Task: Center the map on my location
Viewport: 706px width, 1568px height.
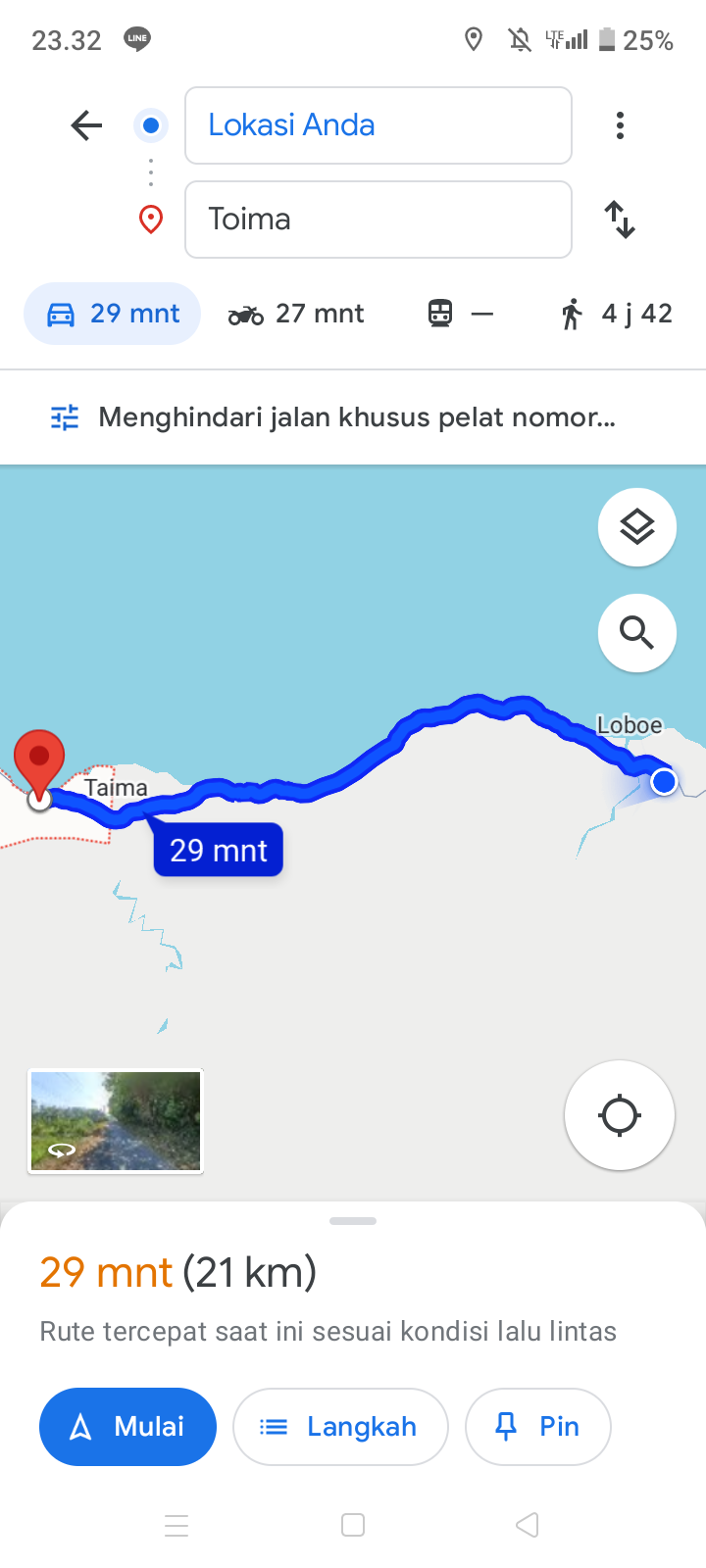Action: pos(620,1115)
